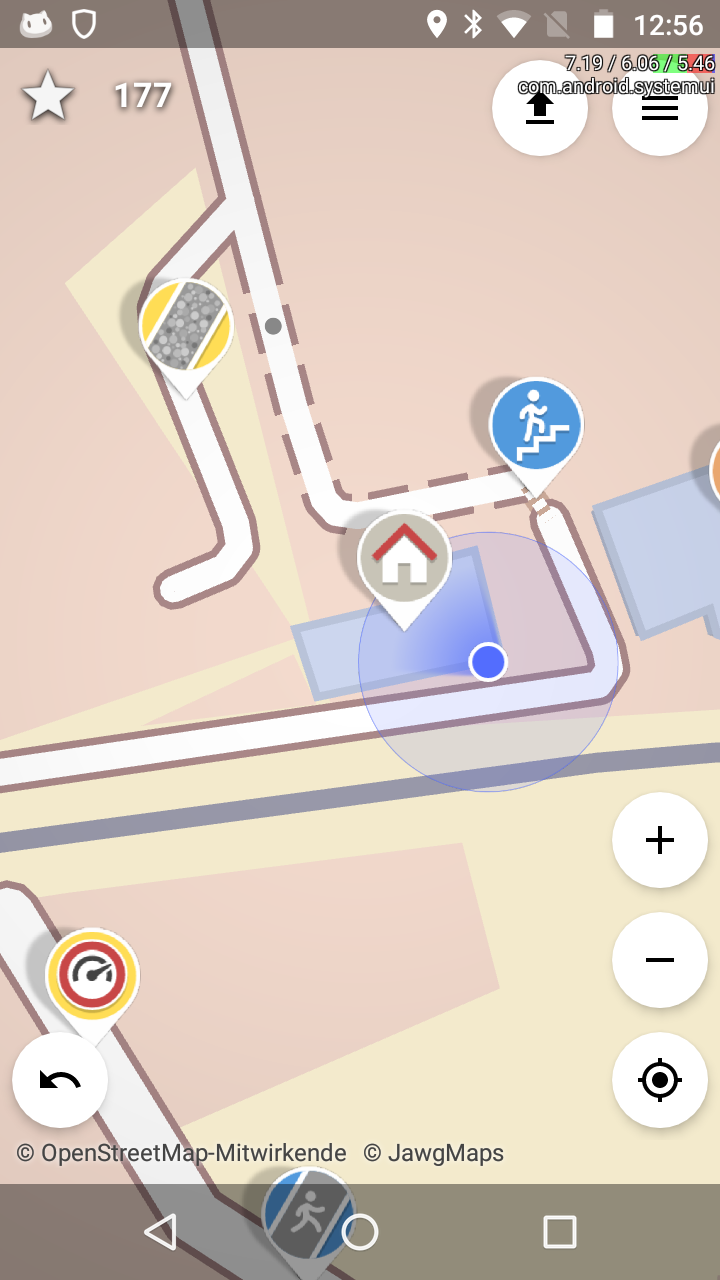Open the road surface quest pin
This screenshot has height=1280, width=720.
[186, 327]
